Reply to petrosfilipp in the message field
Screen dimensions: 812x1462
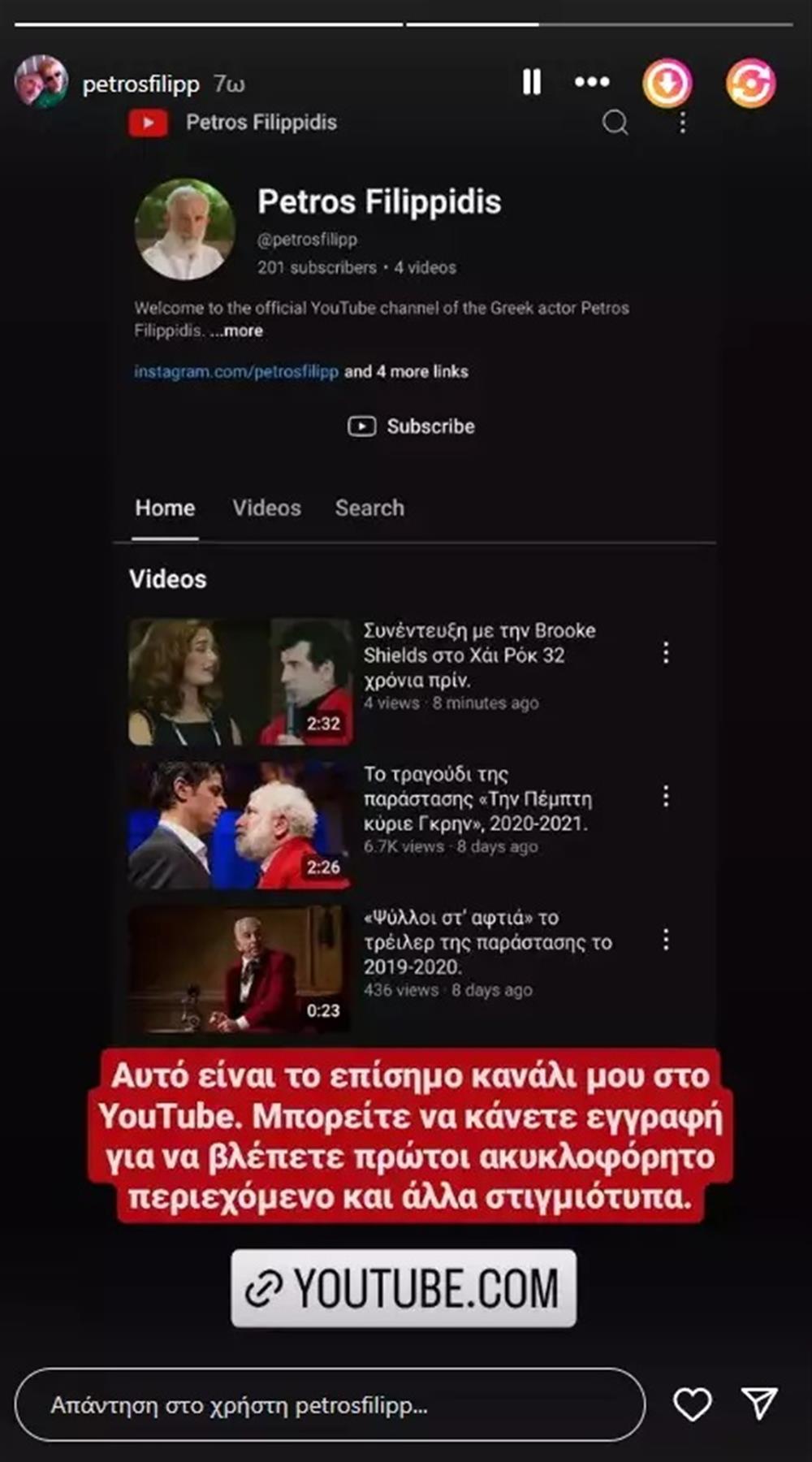click(330, 1405)
